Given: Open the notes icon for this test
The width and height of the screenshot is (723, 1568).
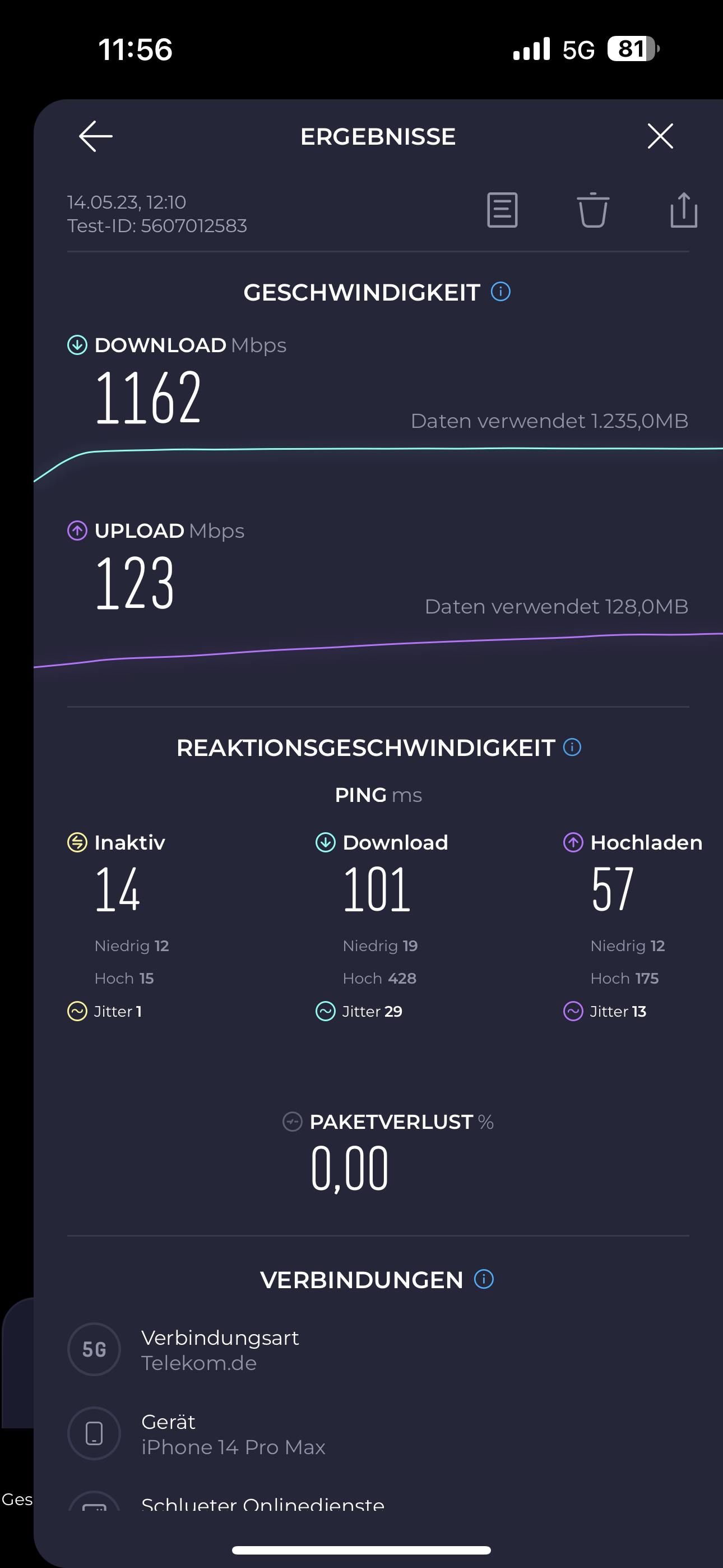Looking at the screenshot, I should pyautogui.click(x=502, y=210).
